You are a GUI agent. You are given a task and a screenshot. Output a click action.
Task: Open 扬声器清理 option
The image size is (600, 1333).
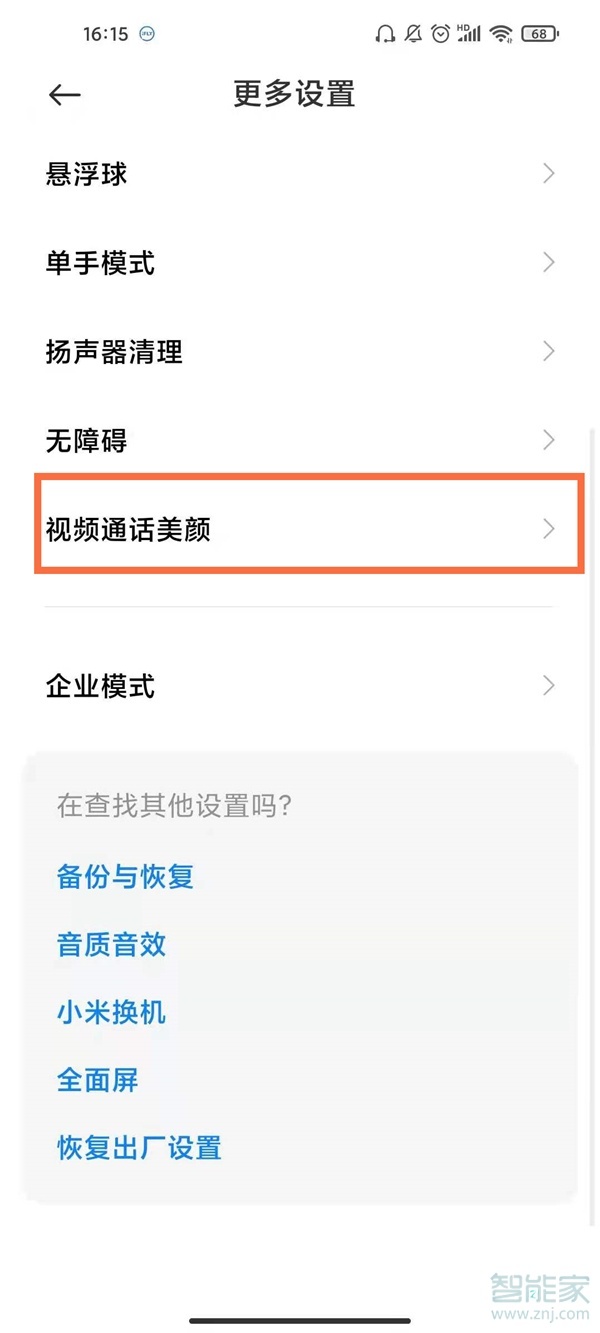pos(298,352)
